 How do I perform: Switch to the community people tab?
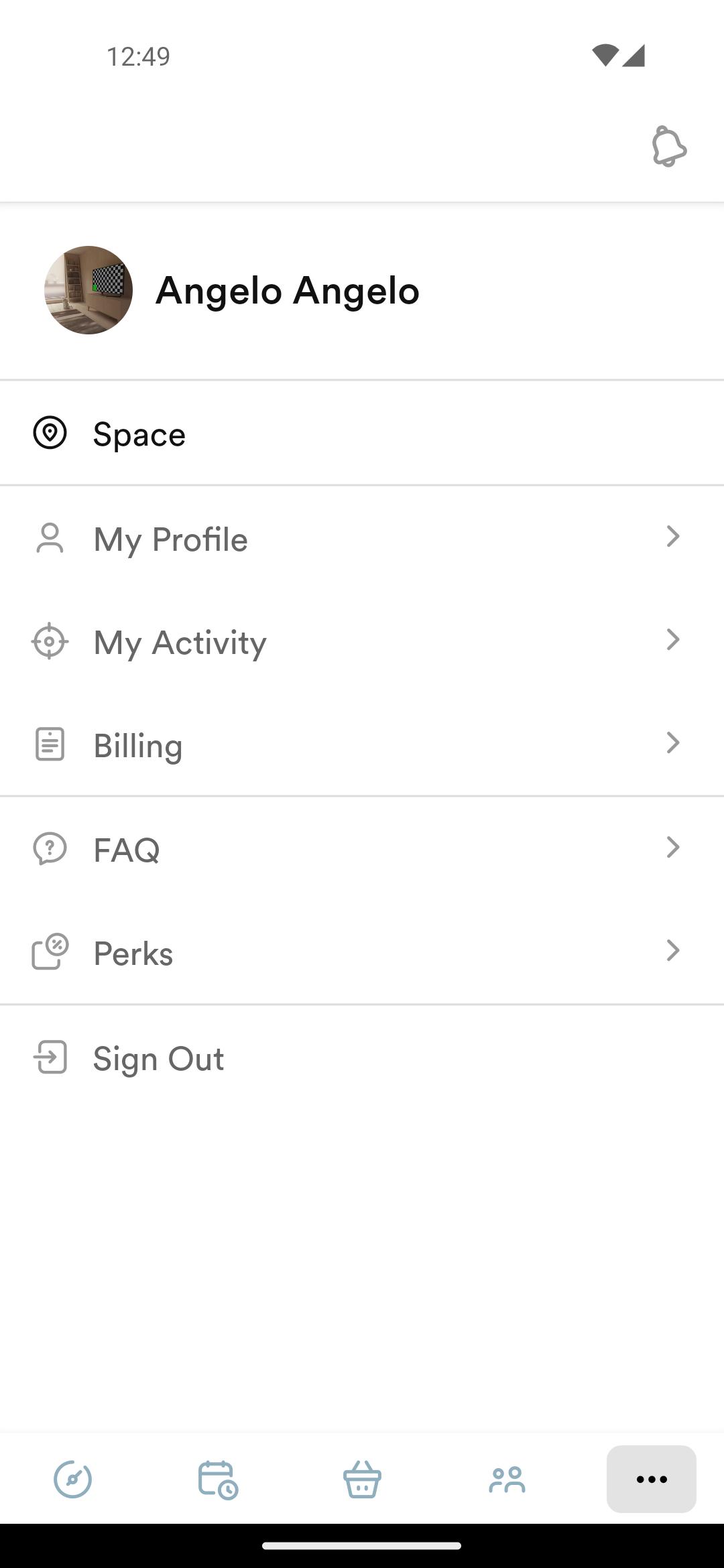[507, 1479]
